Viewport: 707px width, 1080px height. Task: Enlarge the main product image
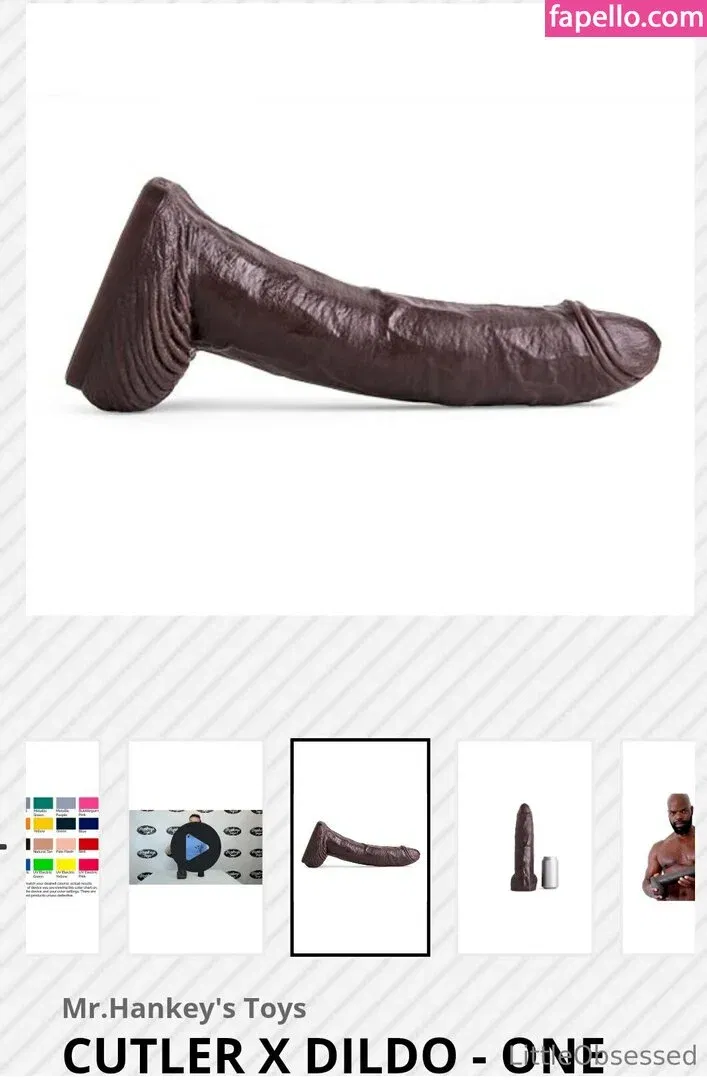(360, 310)
